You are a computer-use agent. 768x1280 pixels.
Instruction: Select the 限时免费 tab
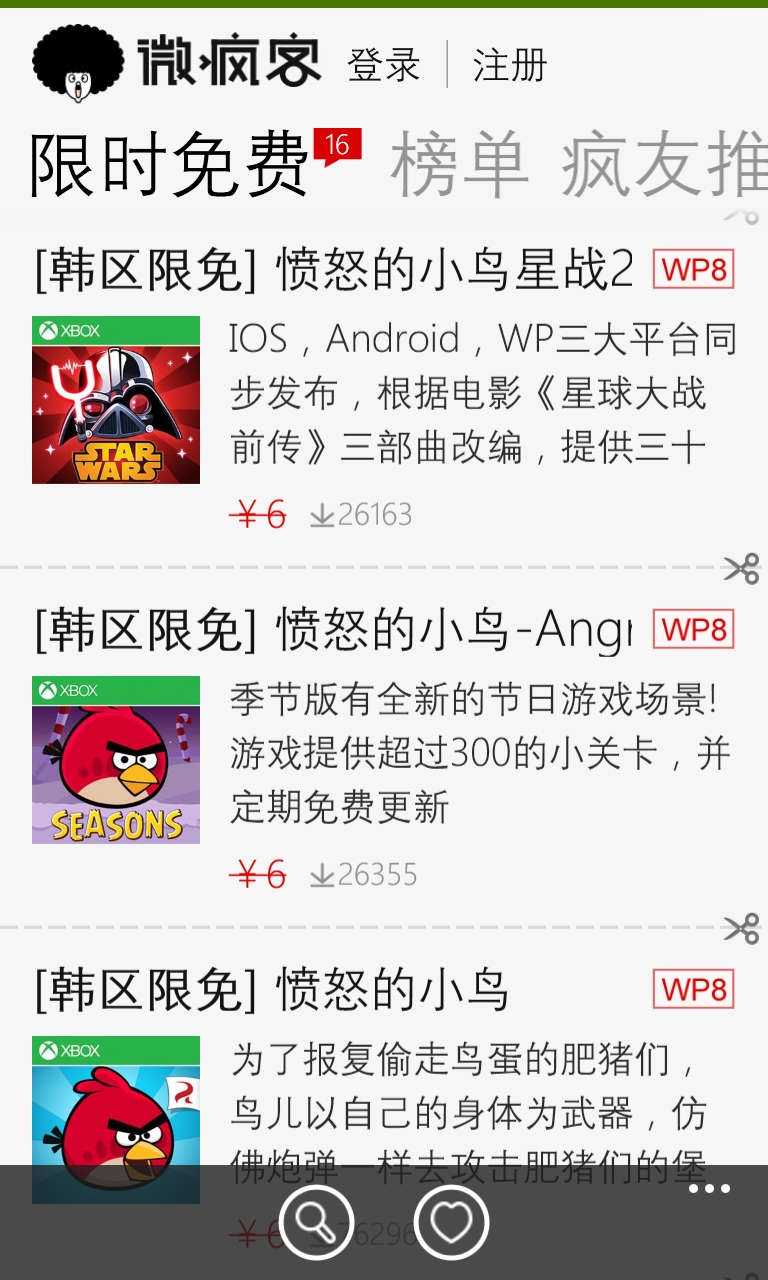click(x=170, y=166)
